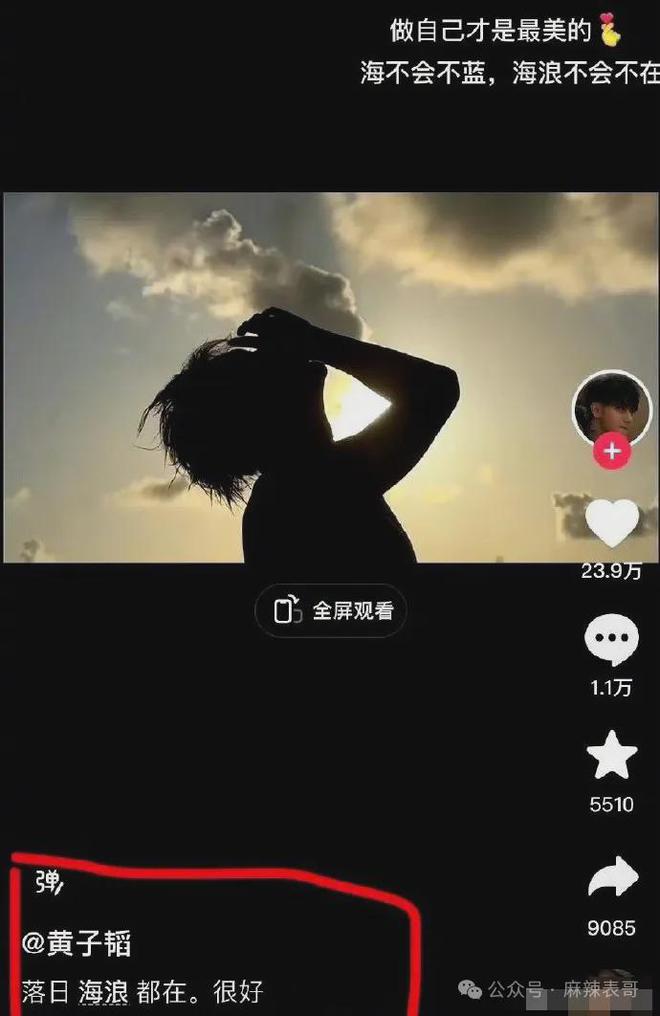Open the comments with 1.1万 count
The image size is (660, 1016).
(x=611, y=641)
